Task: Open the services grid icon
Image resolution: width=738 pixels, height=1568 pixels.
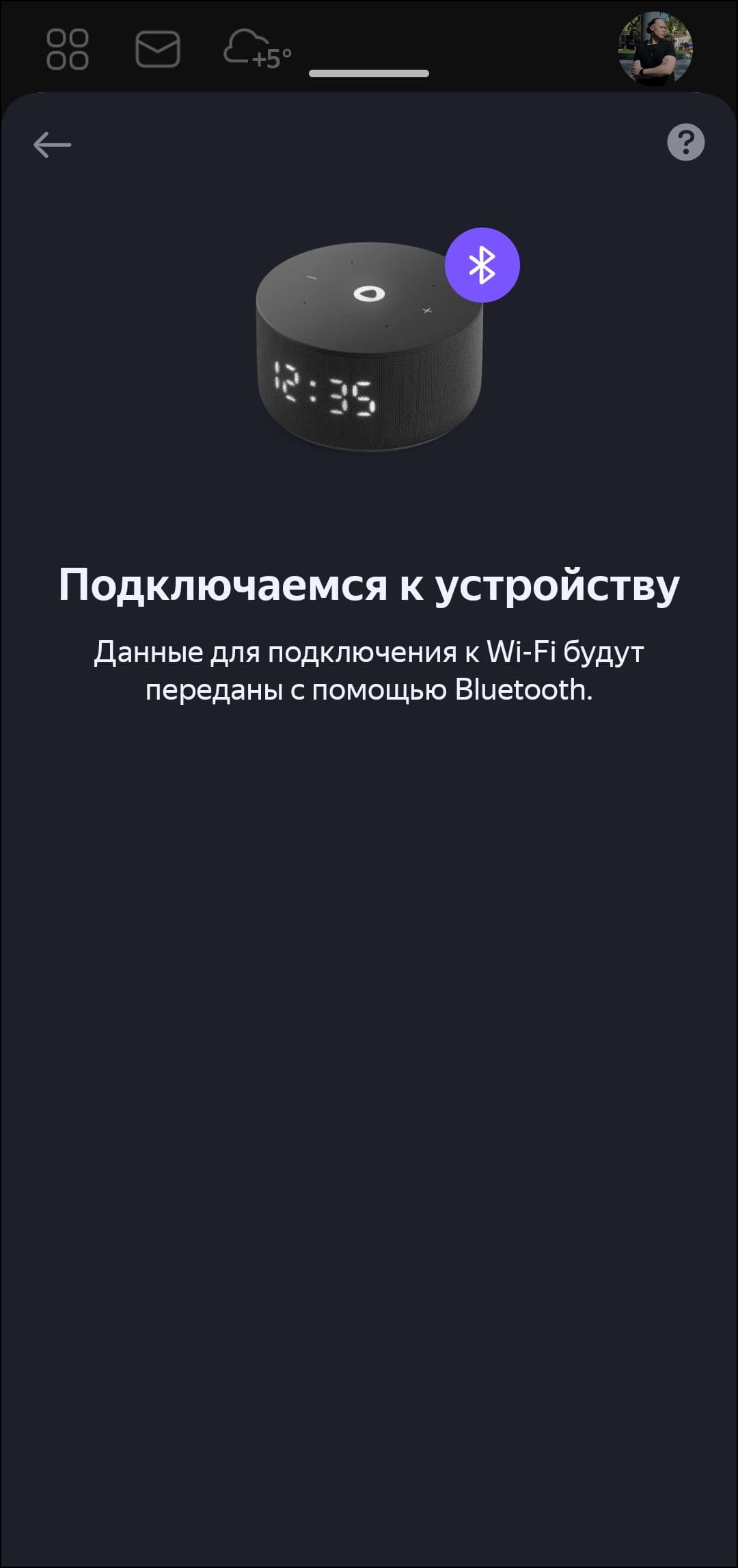Action: [x=67, y=49]
